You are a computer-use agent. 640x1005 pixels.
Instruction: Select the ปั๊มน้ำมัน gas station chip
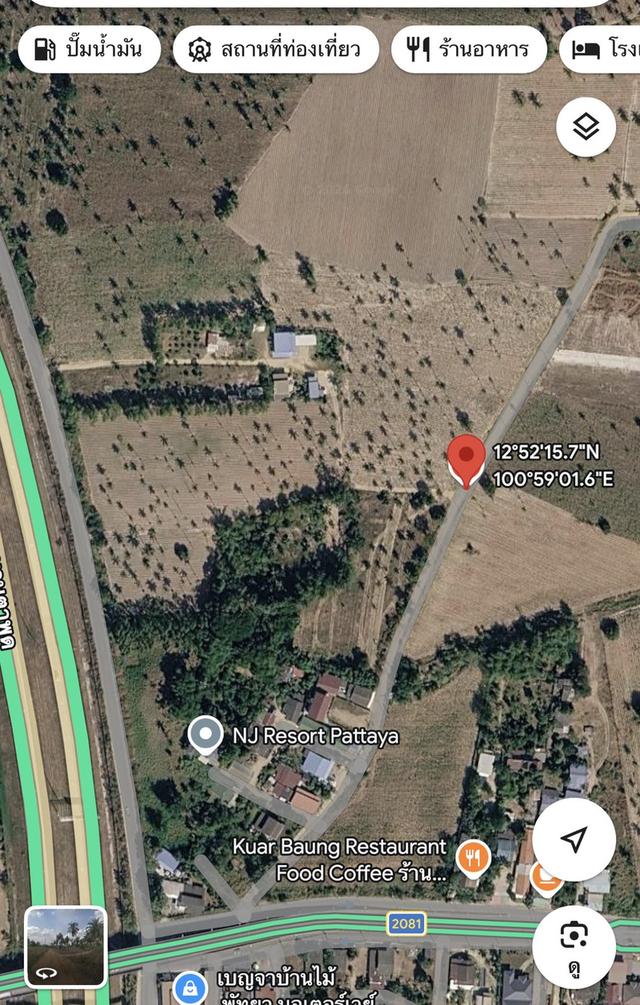pos(89,49)
